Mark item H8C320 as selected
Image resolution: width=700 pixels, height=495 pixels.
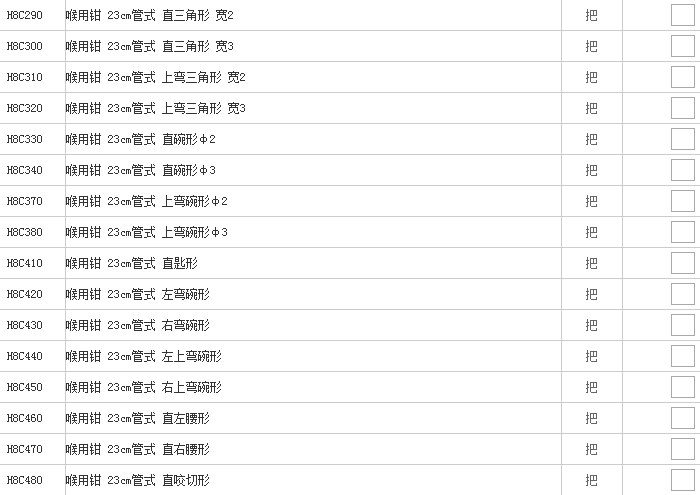click(x=682, y=108)
